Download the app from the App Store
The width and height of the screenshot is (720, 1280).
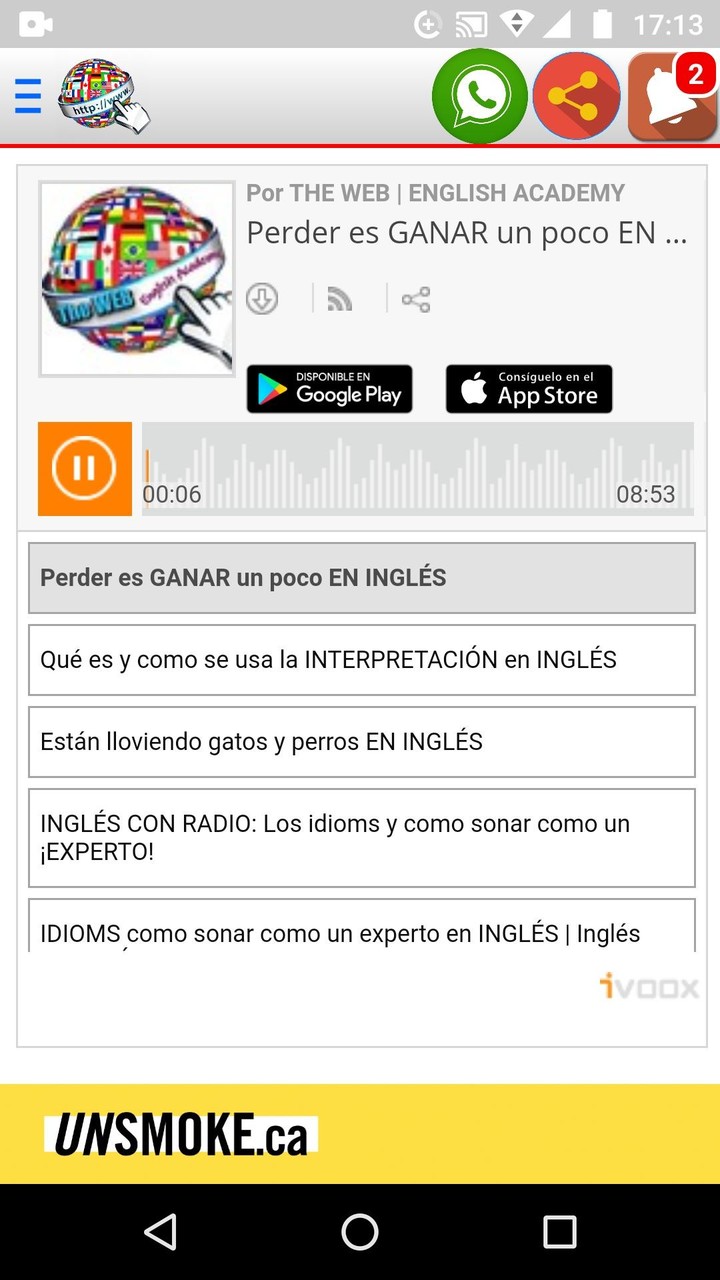click(x=528, y=389)
